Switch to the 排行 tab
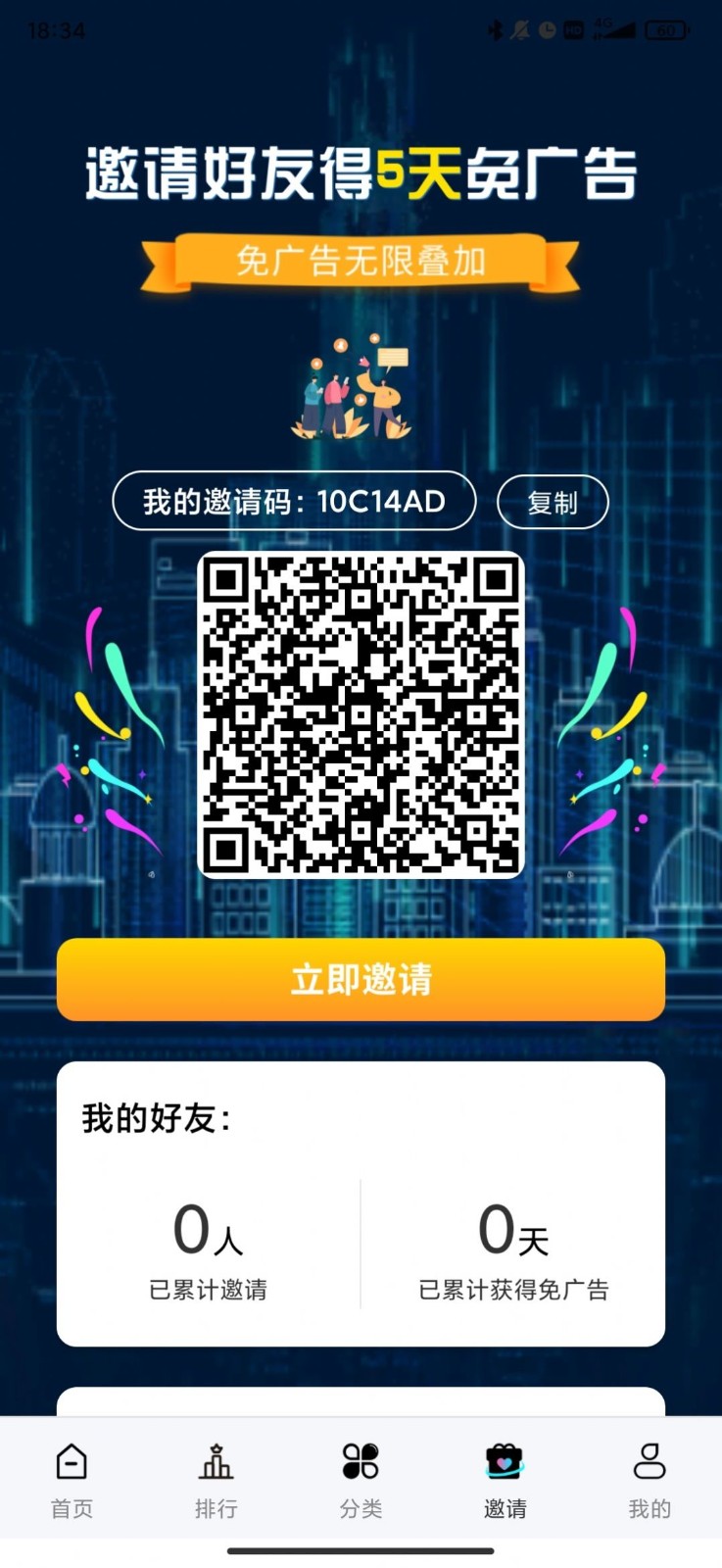The width and height of the screenshot is (722, 1568). [217, 1479]
